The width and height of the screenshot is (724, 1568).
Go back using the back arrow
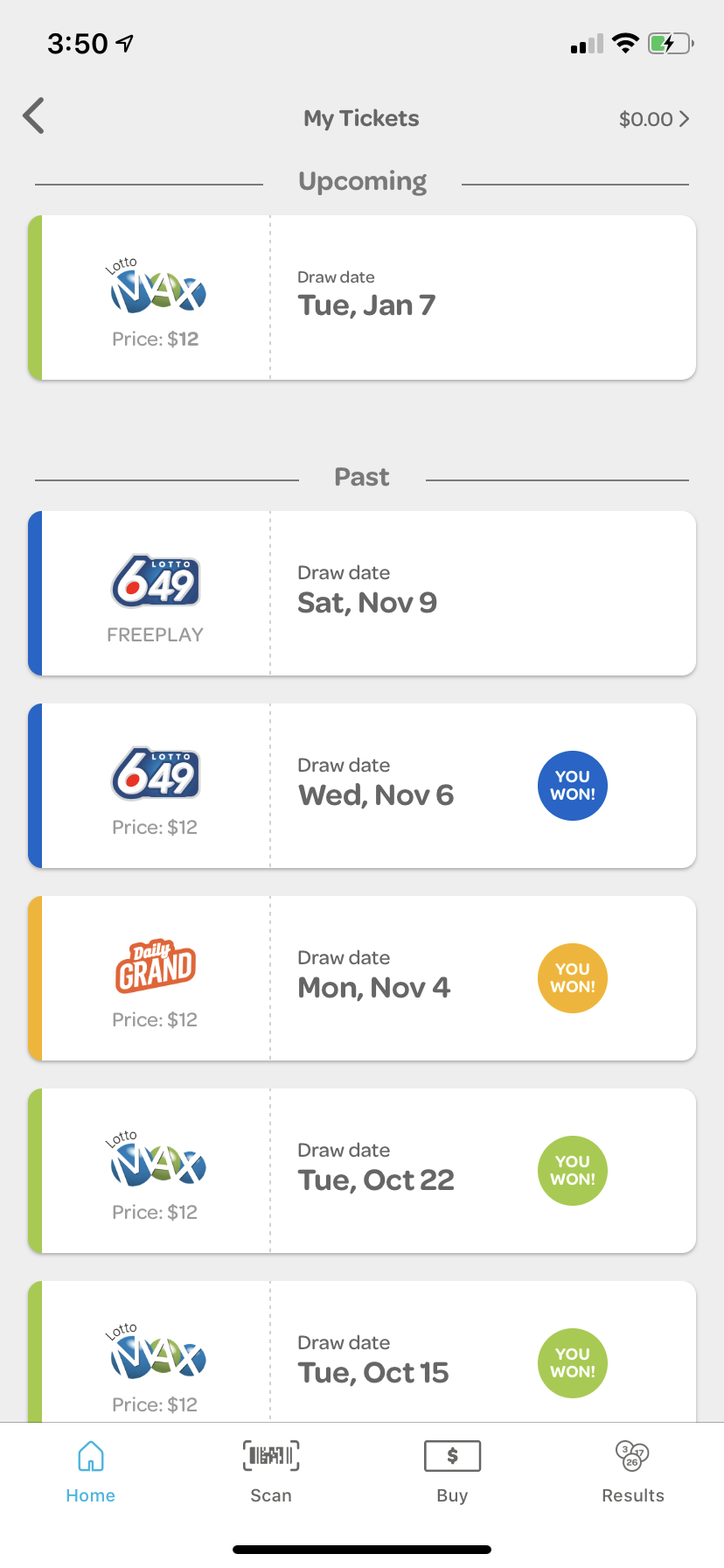point(34,115)
